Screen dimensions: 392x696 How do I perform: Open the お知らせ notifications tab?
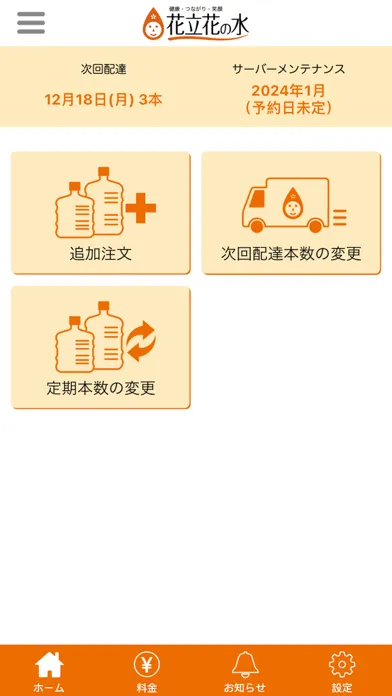point(245,671)
